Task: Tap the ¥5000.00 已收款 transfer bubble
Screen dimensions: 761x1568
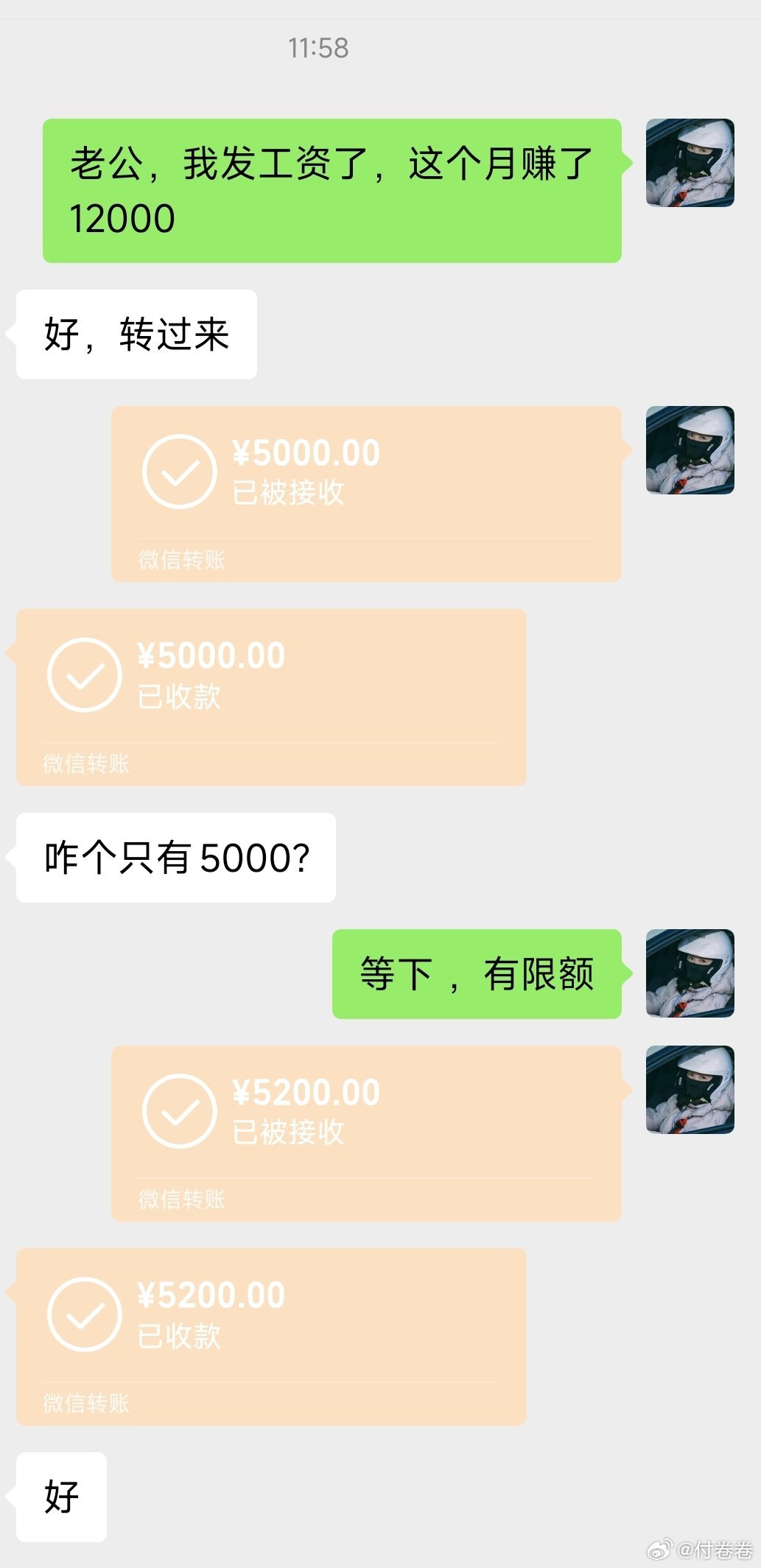Action: 269,696
